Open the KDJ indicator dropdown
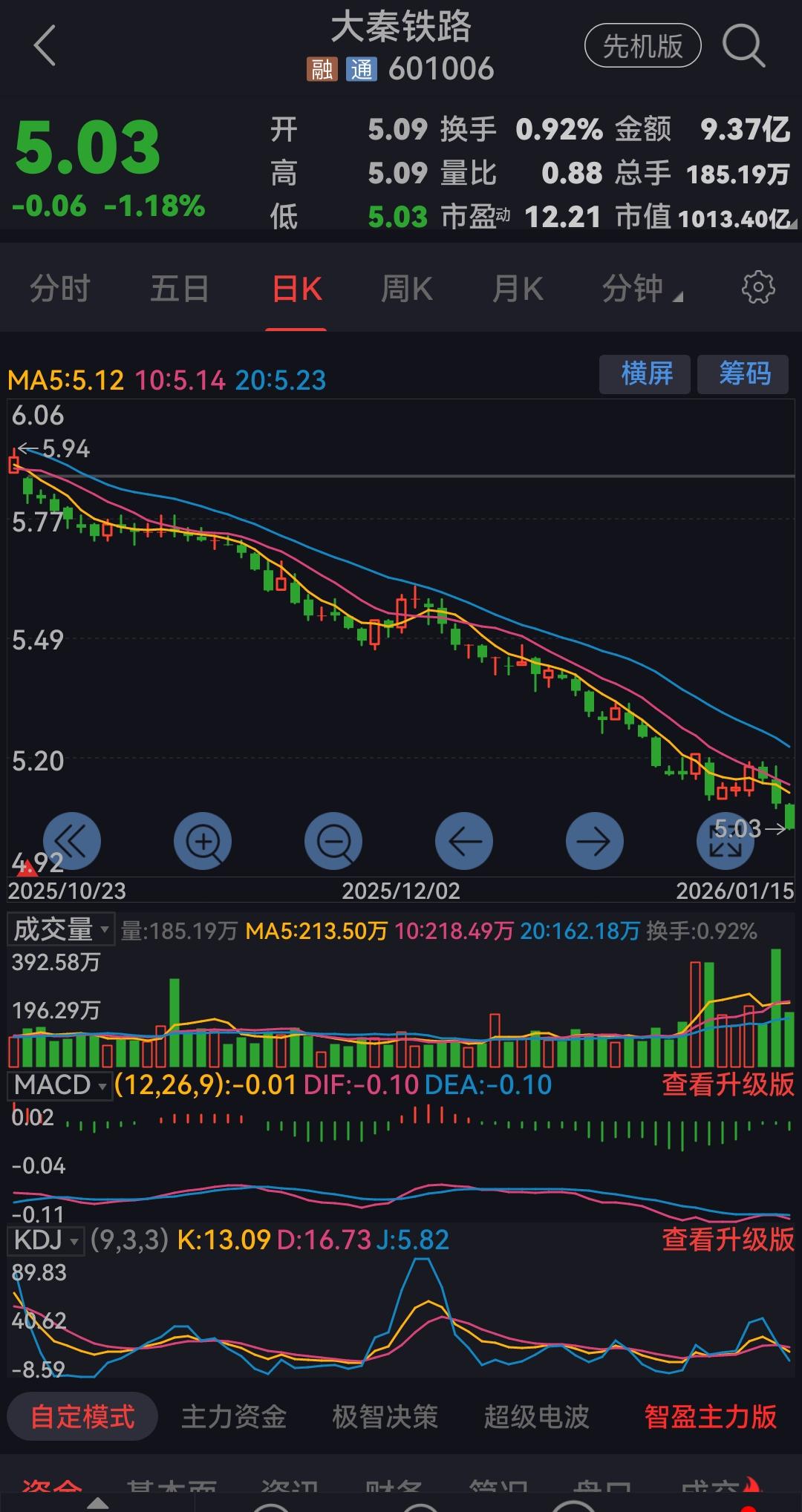The image size is (802, 1512). 45,1240
